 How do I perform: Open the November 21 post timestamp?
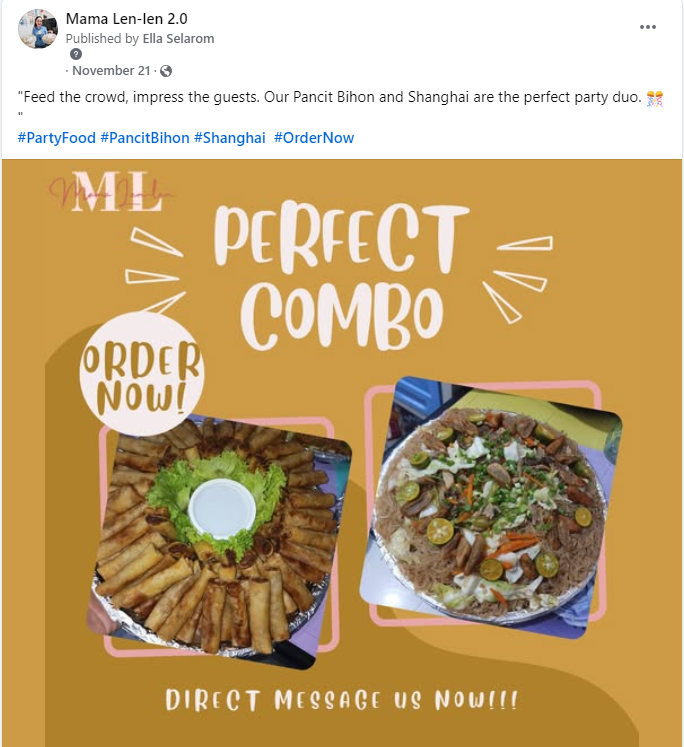pos(111,71)
